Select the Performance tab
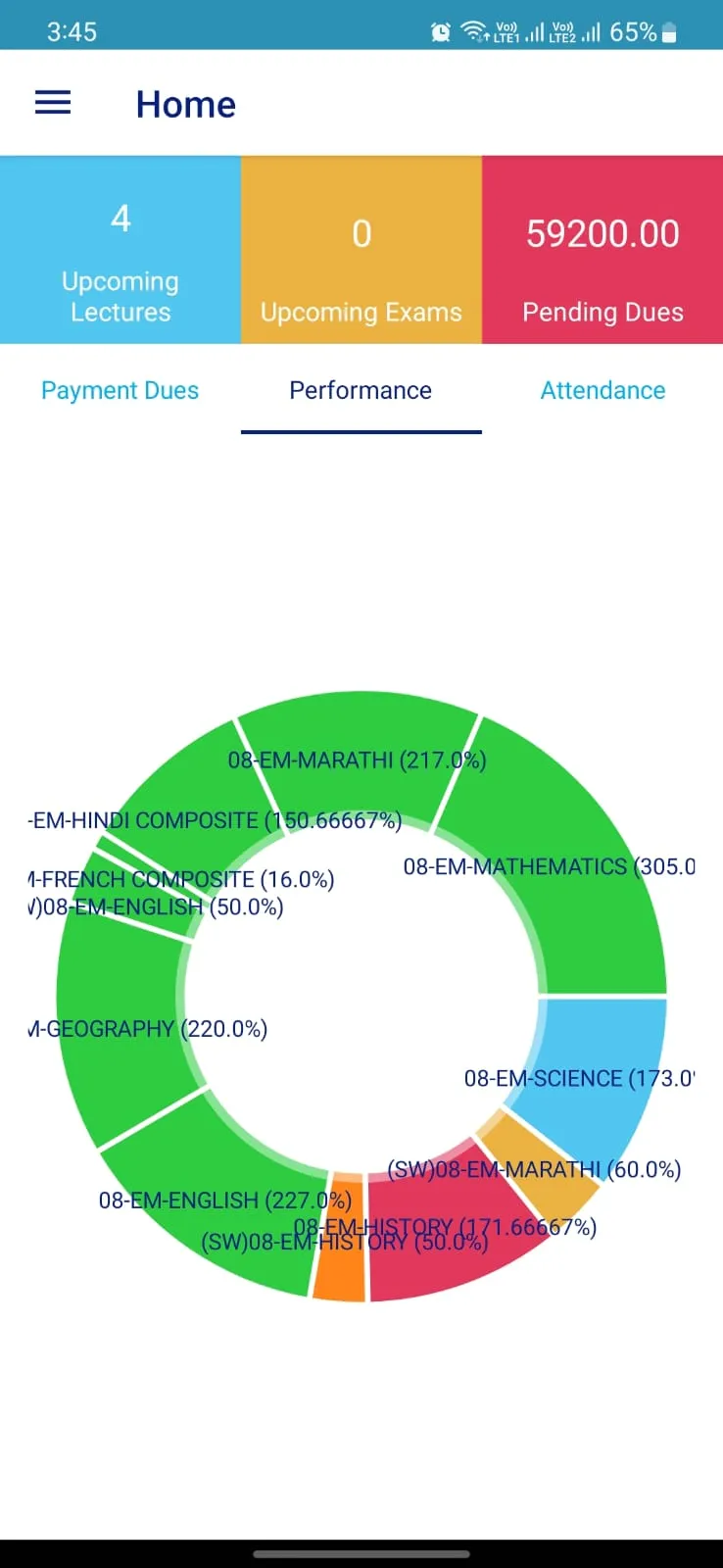Screen dimensions: 723x1568 (x=361, y=390)
